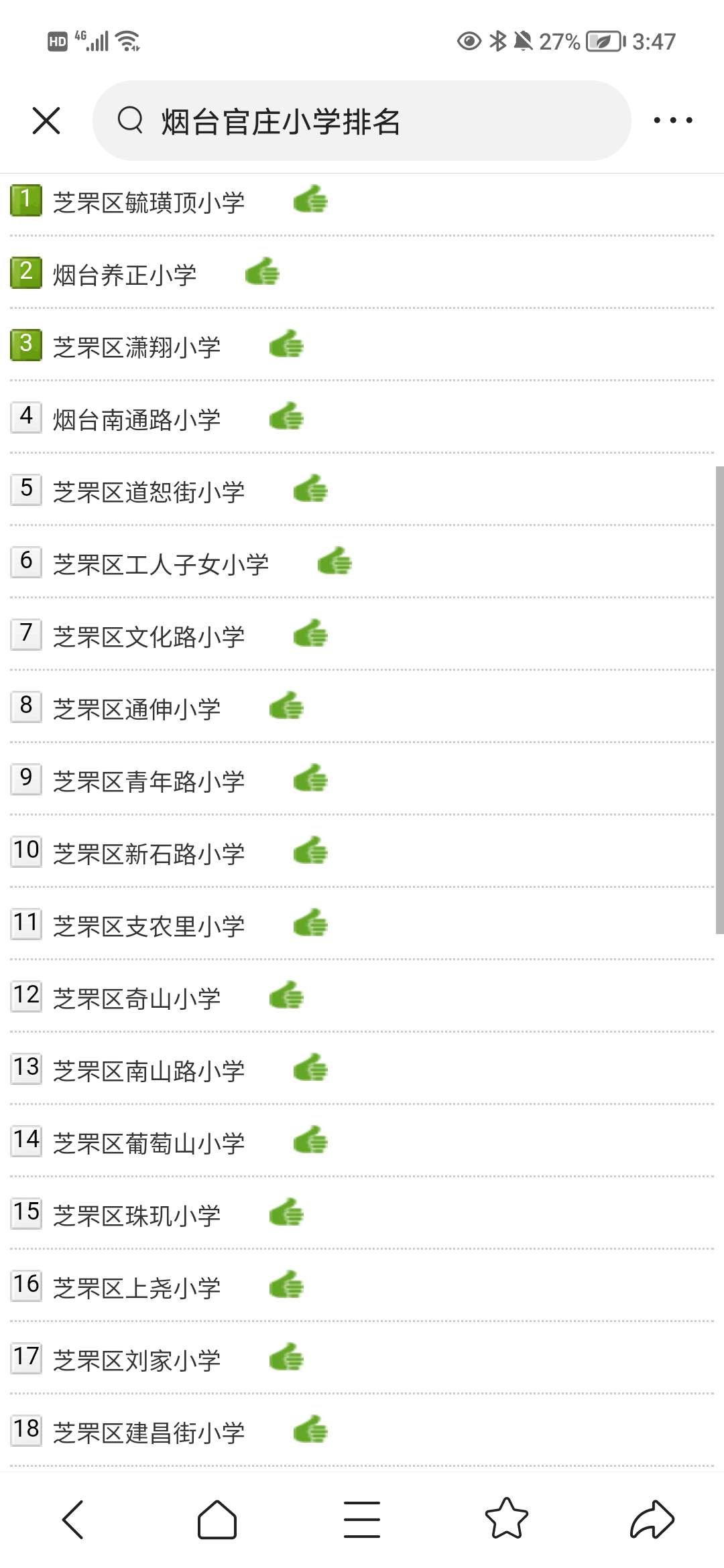Thumbs-up 芝罘区工人子女小学
Image resolution: width=724 pixels, height=1568 pixels.
click(335, 562)
